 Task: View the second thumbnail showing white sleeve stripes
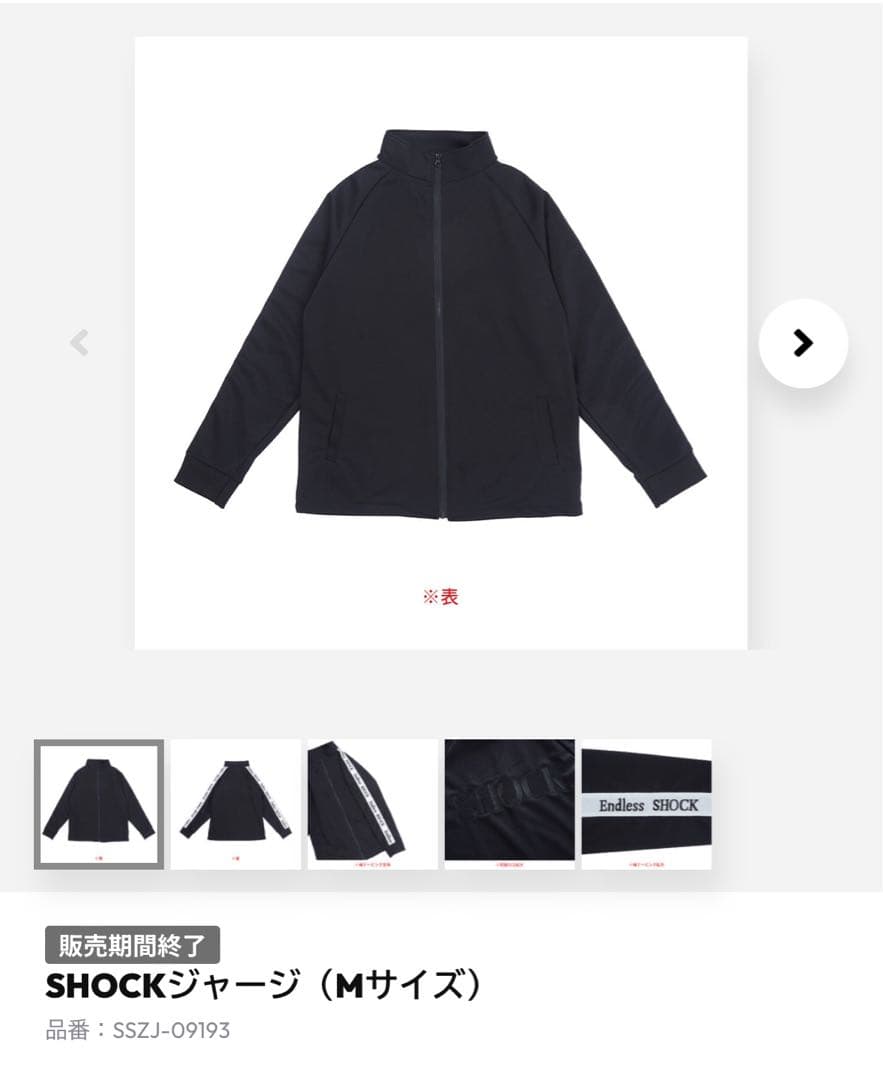(x=235, y=804)
